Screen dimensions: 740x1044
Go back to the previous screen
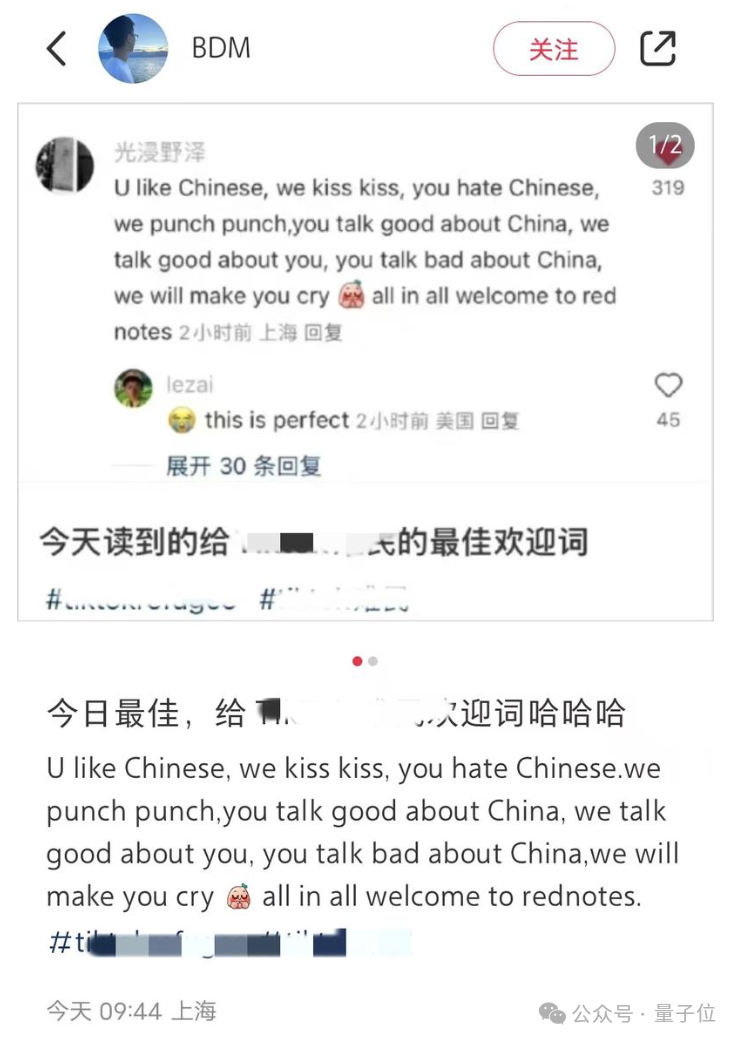click(x=57, y=48)
